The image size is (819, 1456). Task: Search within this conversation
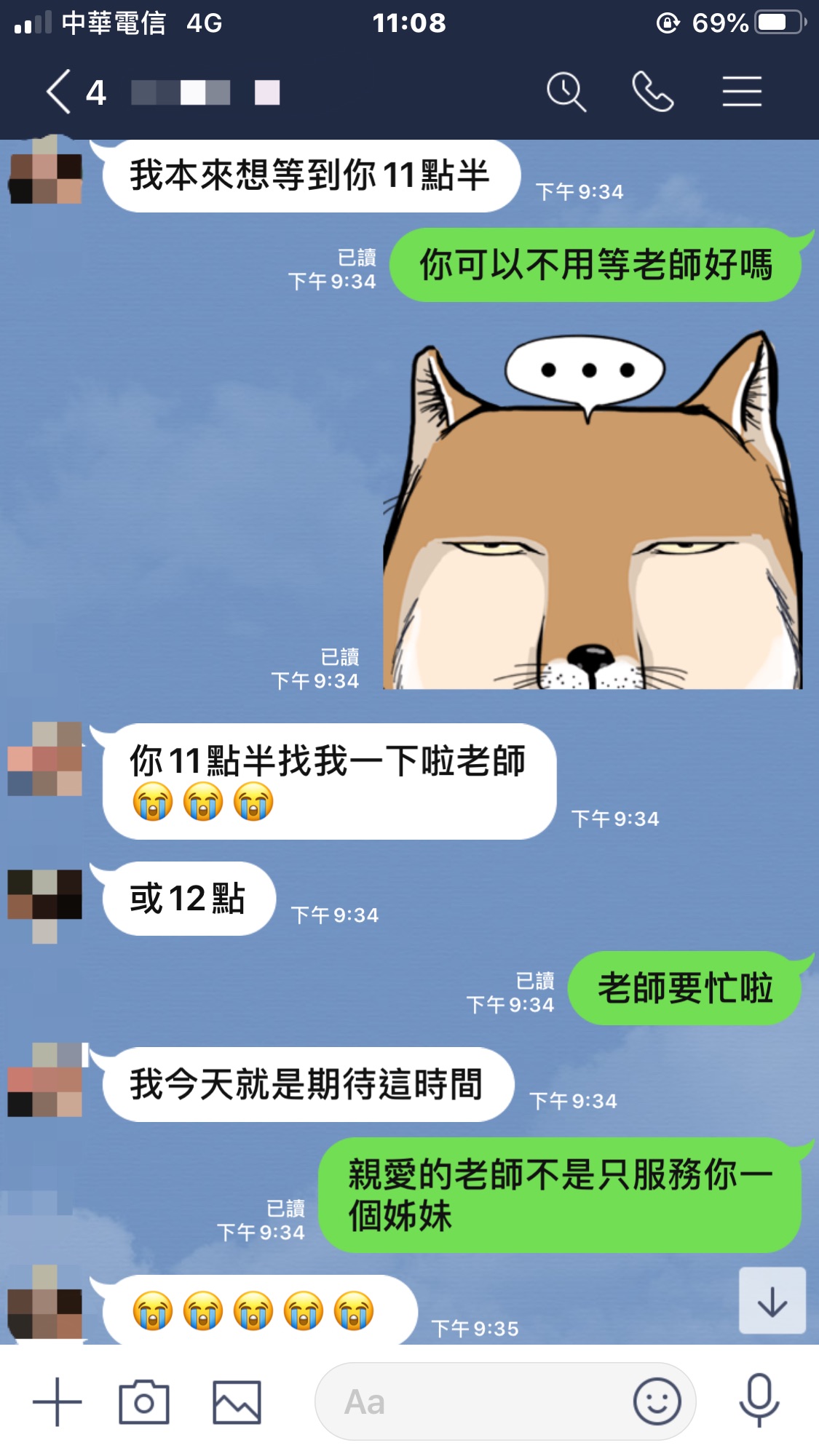click(x=566, y=92)
